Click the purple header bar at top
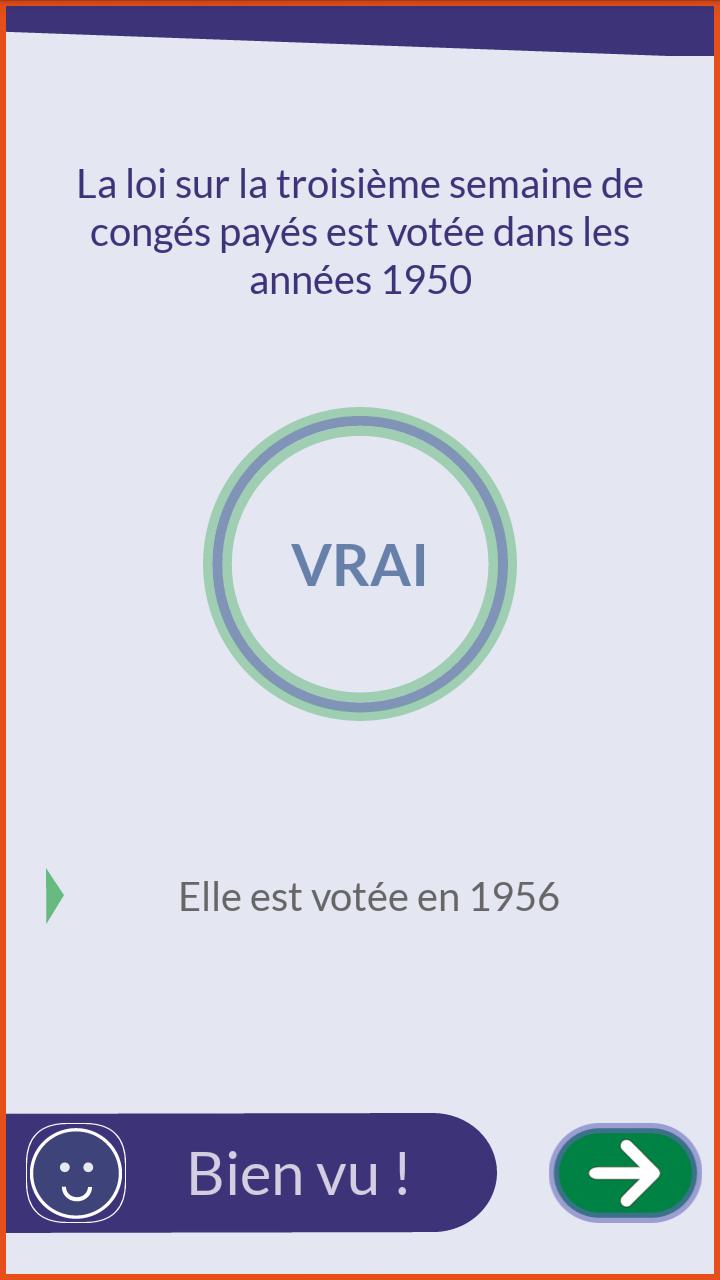The image size is (720, 1280). coord(360,25)
